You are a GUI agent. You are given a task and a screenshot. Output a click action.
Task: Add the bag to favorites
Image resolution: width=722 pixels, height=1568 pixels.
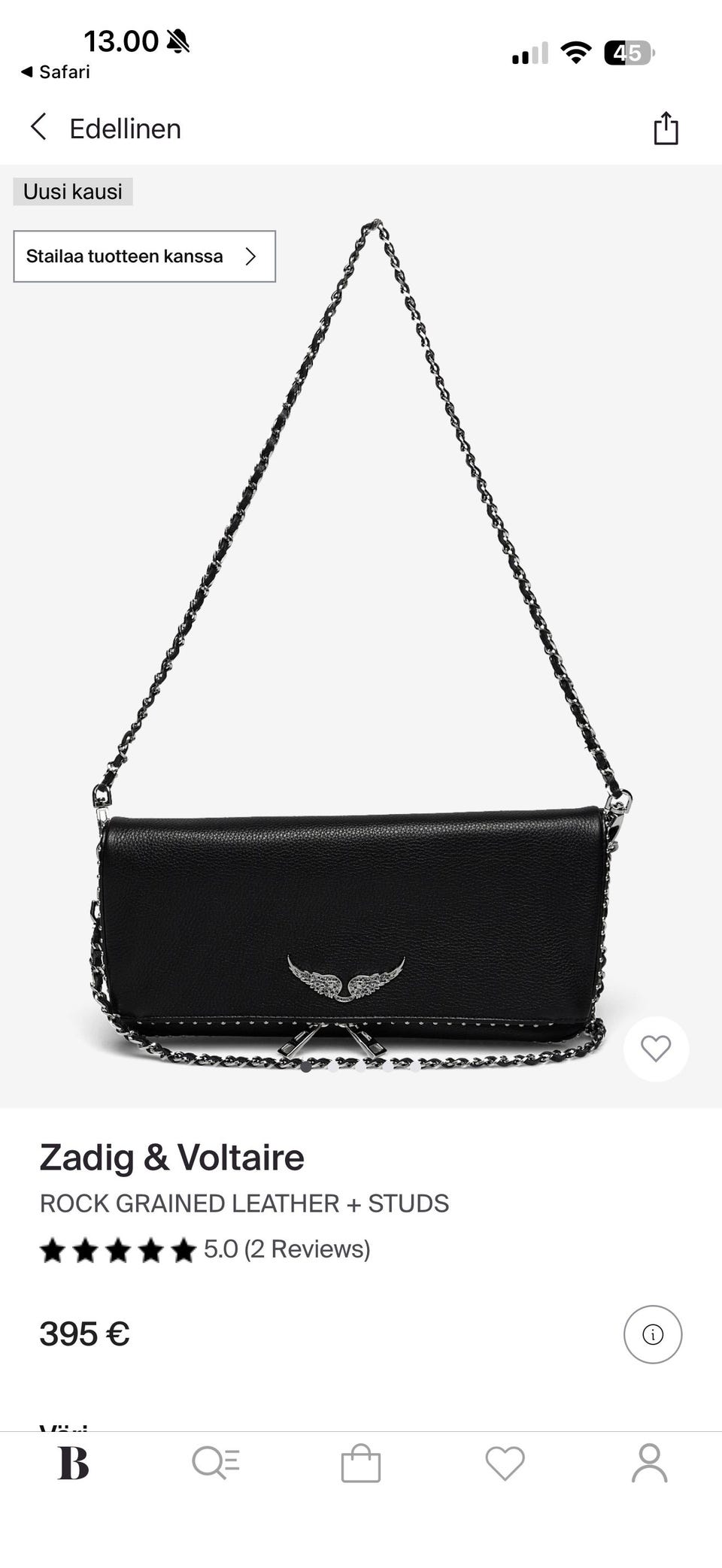pos(655,1049)
